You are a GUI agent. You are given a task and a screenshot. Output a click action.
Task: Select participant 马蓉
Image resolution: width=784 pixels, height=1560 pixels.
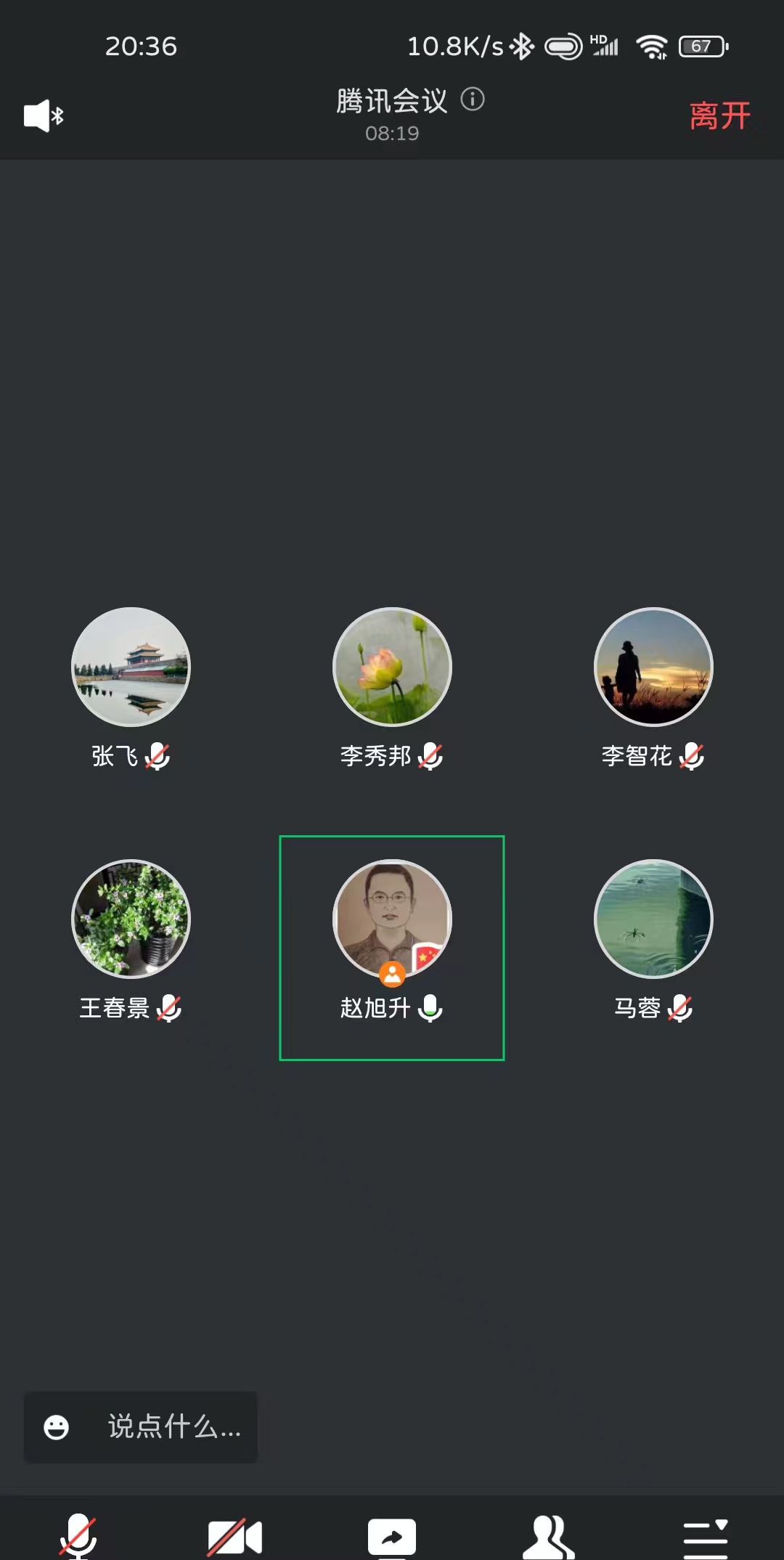pyautogui.click(x=653, y=919)
